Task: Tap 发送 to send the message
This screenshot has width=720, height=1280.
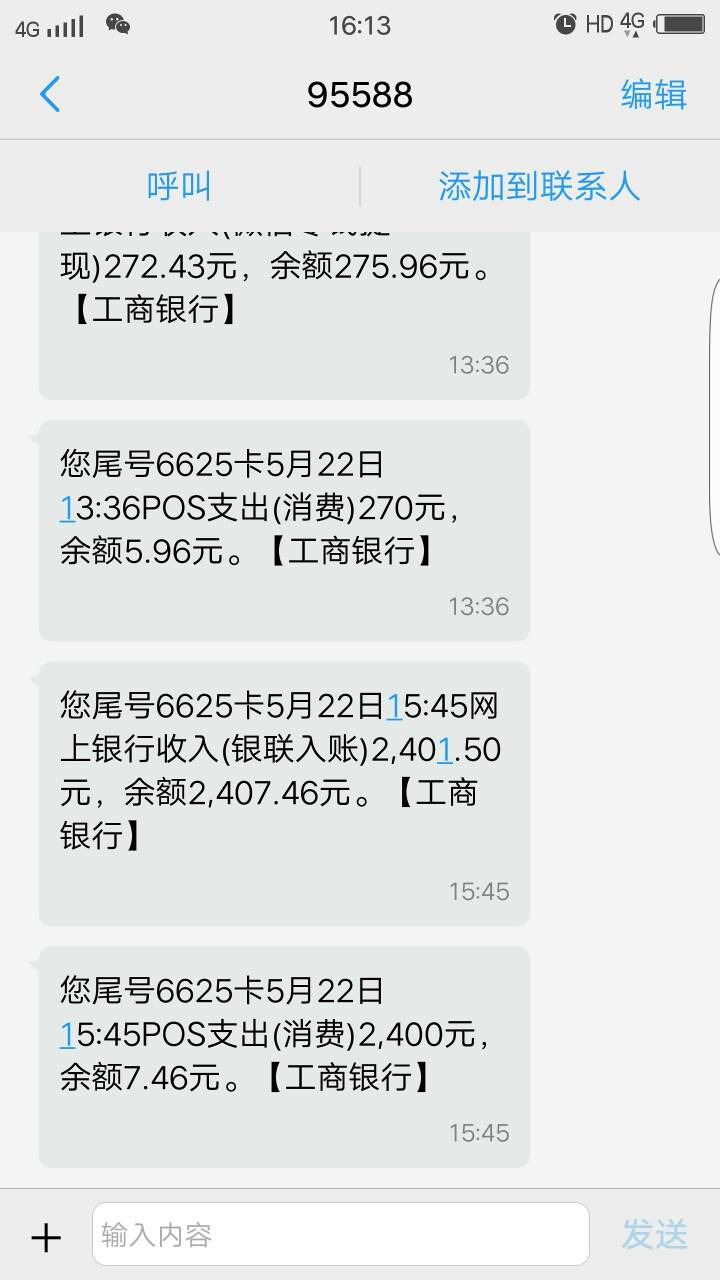Action: point(655,1234)
